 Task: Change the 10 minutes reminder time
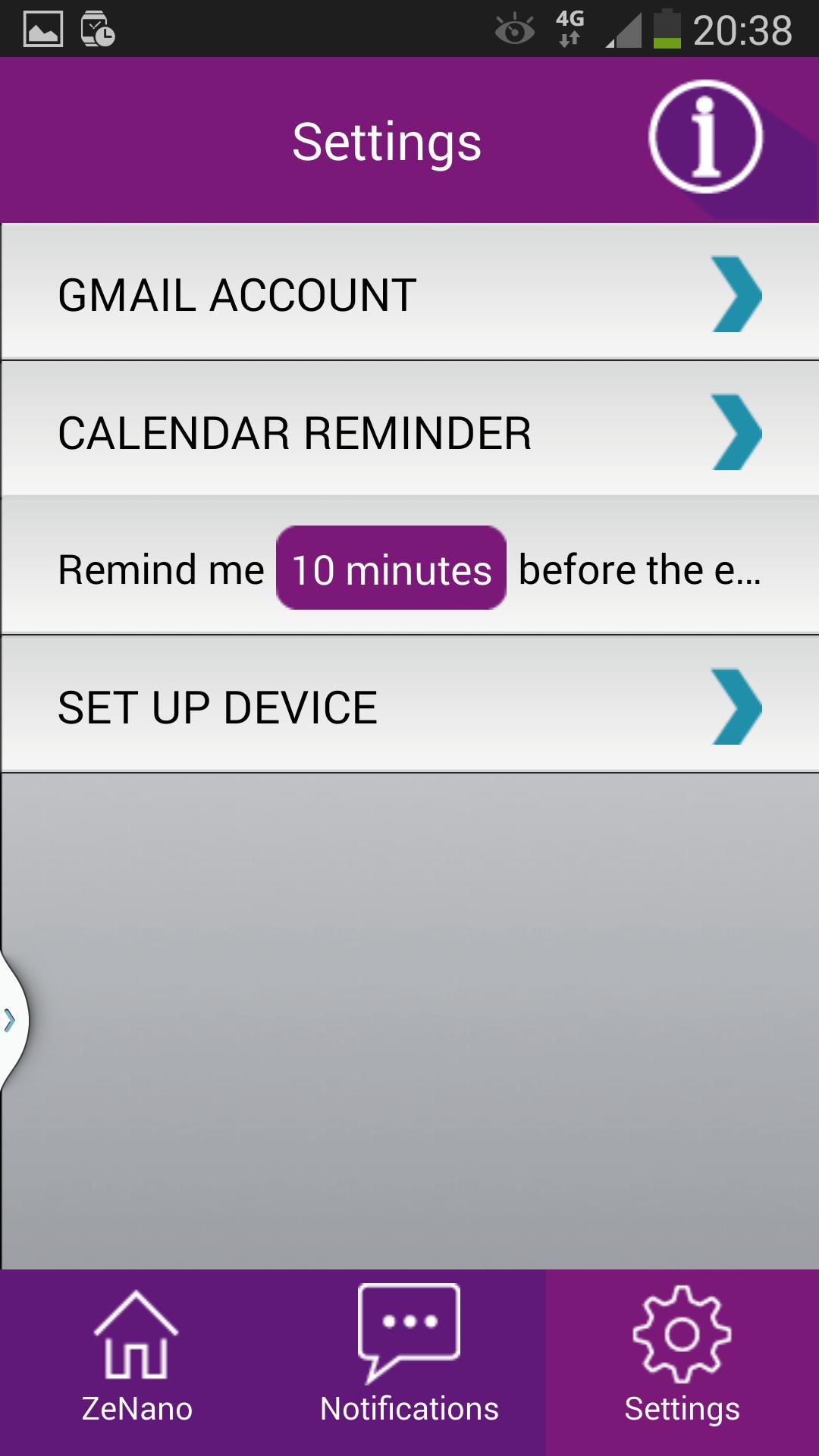[391, 569]
